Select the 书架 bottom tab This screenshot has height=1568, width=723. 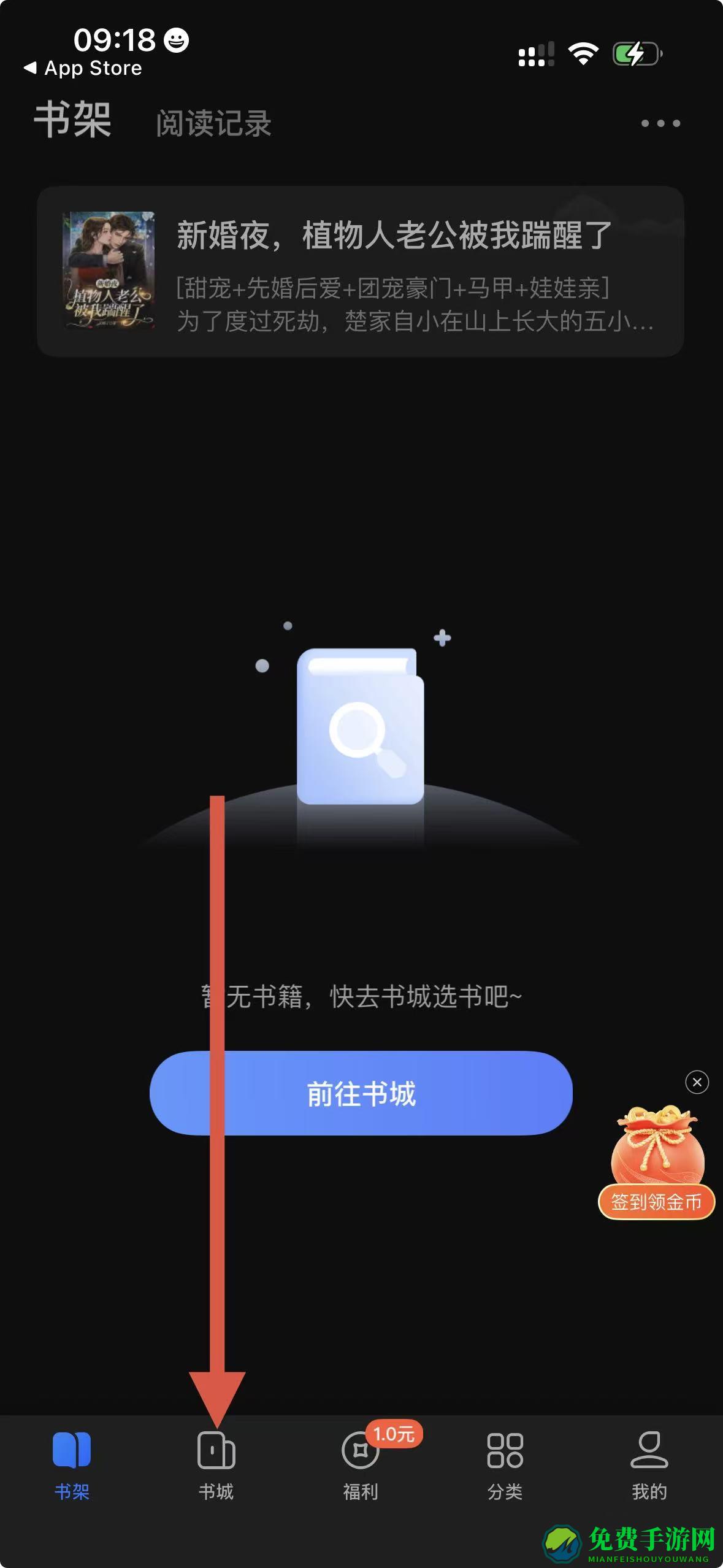[72, 1464]
